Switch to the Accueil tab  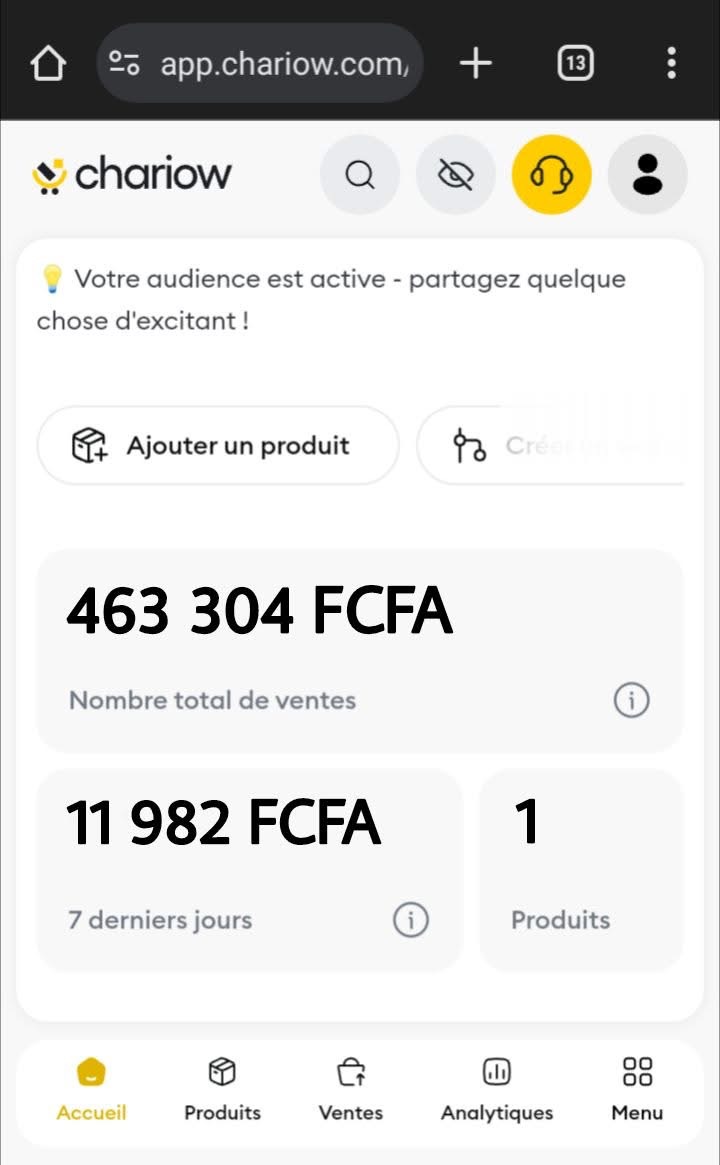pyautogui.click(x=92, y=1090)
